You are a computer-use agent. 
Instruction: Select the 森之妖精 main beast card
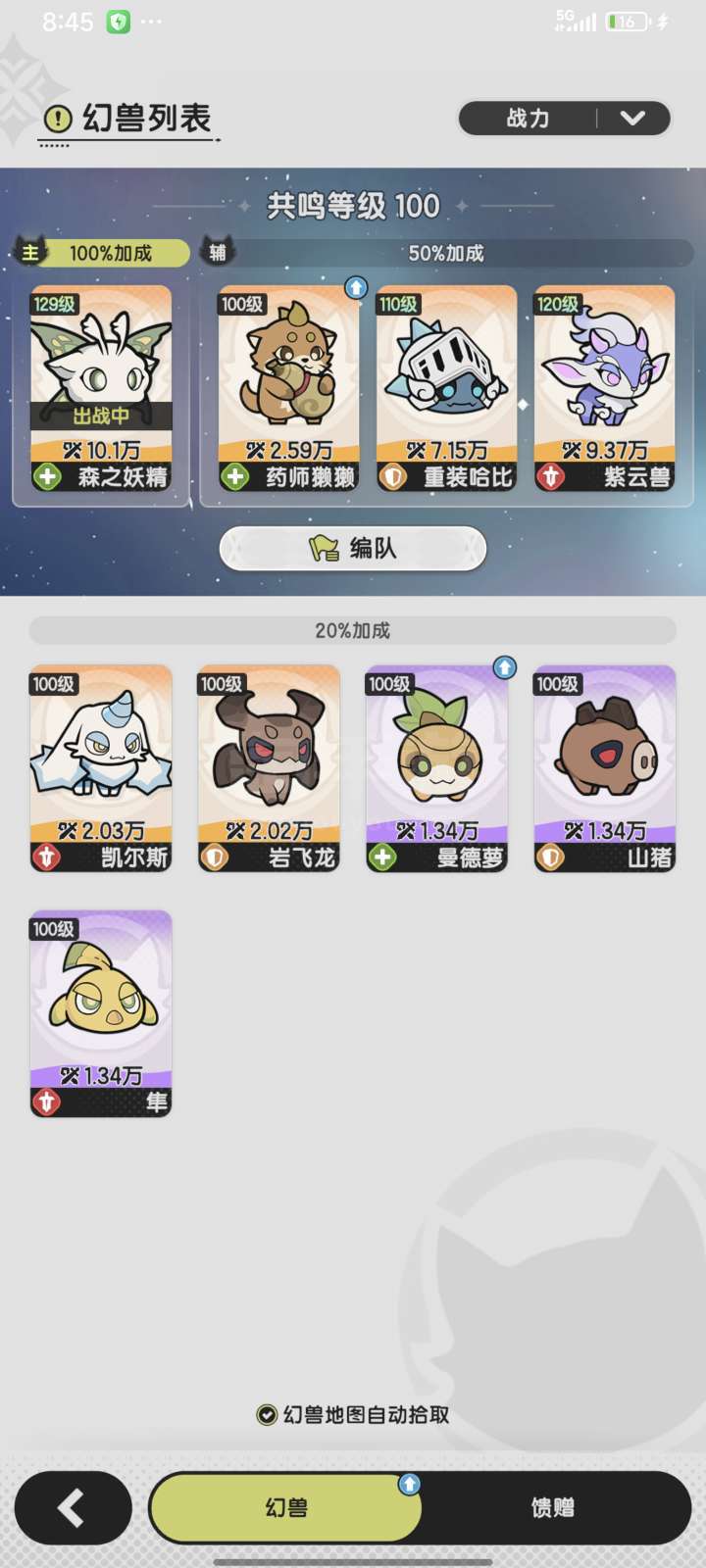101,389
